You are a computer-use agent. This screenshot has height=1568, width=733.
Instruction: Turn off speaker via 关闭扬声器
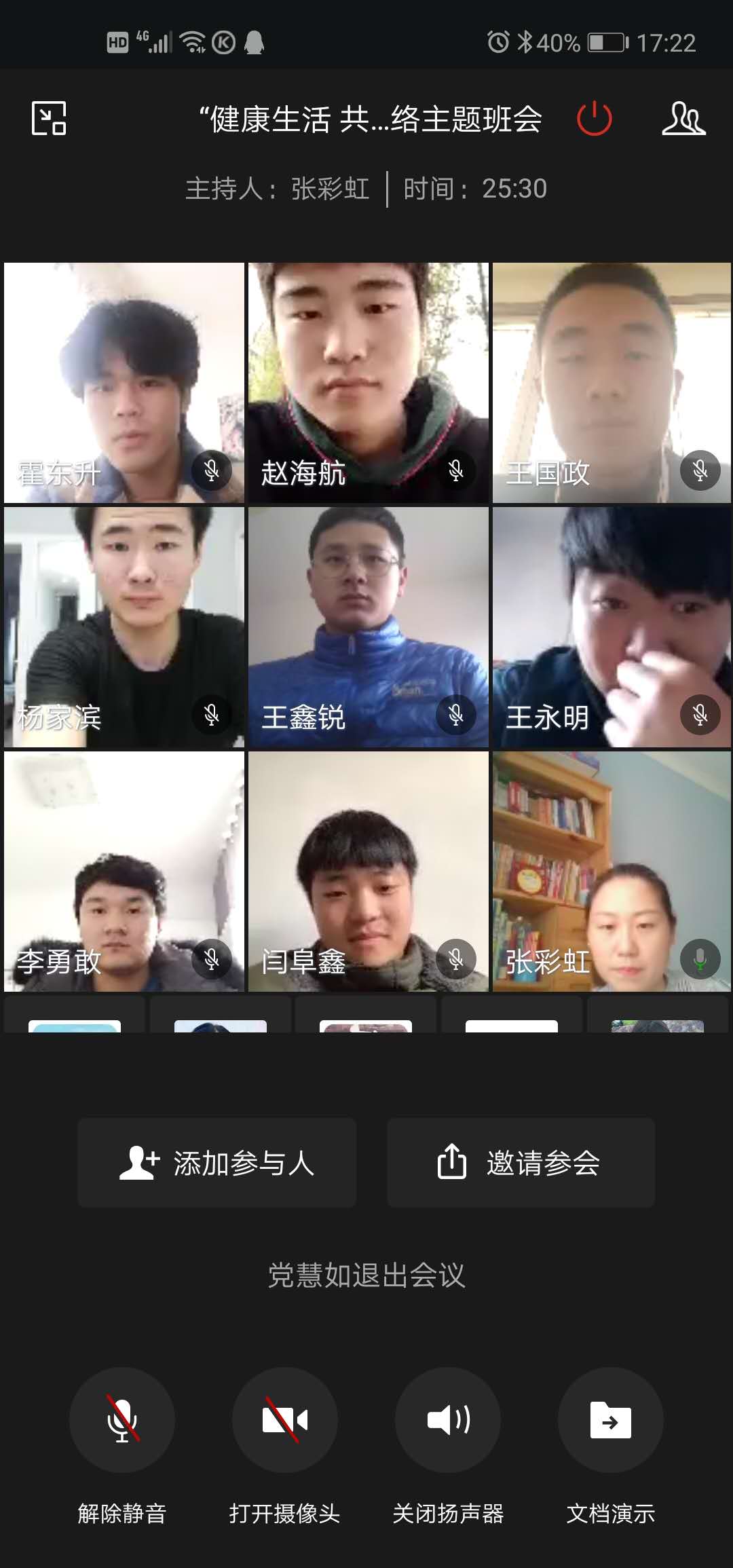(448, 1419)
